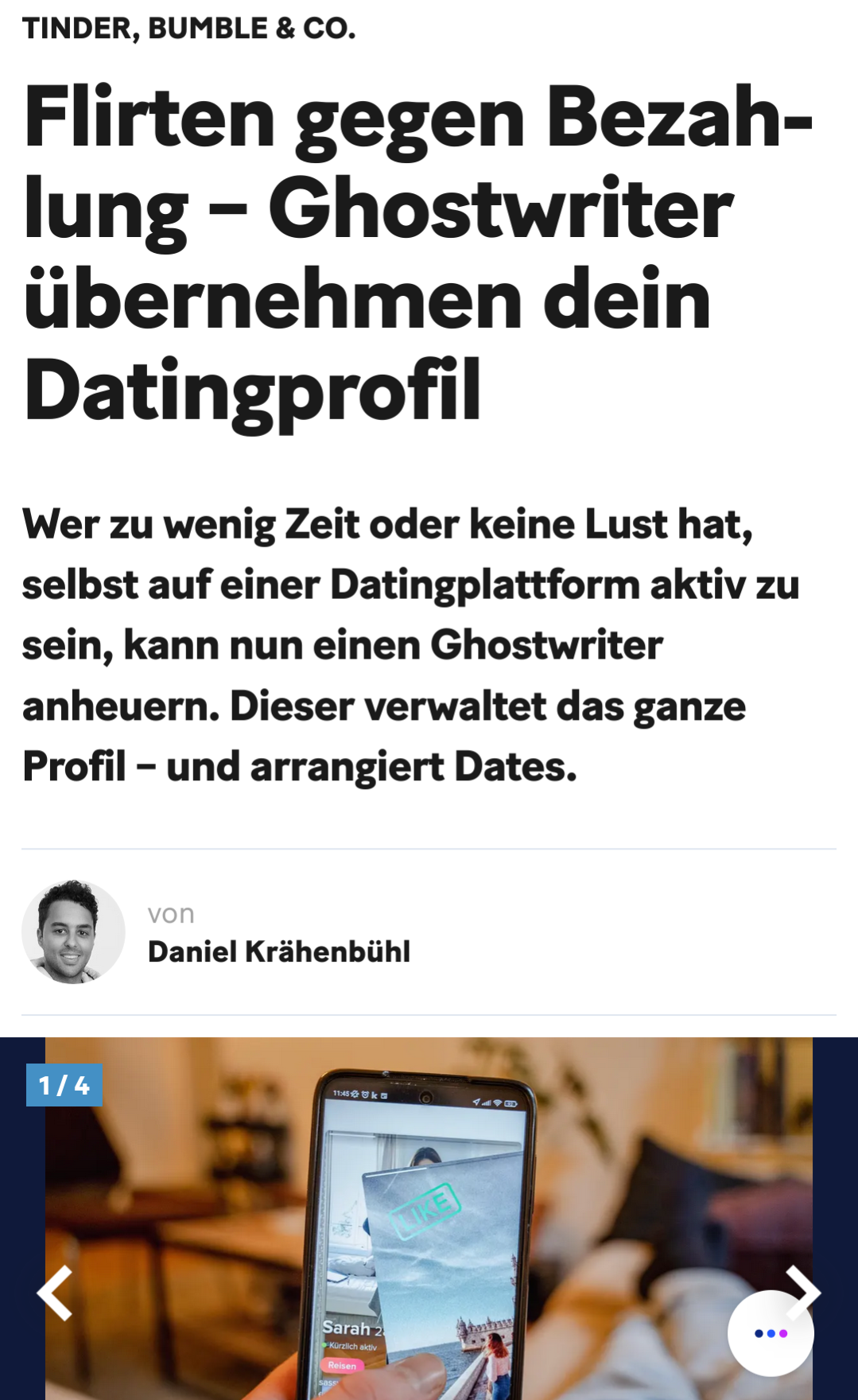Open the floating three-dot menu button
This screenshot has height=1400, width=858.
770,1333
